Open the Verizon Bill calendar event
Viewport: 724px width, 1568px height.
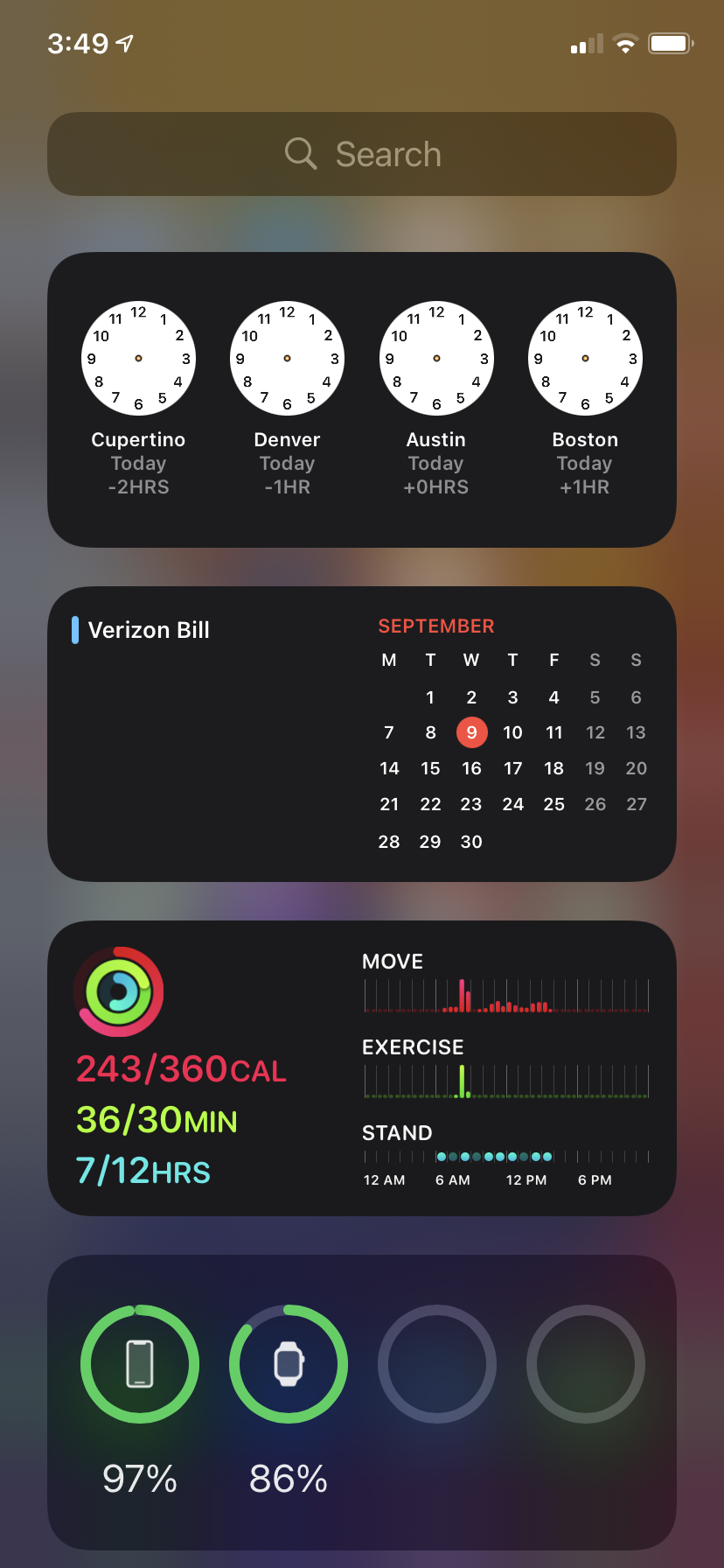pyautogui.click(x=149, y=630)
